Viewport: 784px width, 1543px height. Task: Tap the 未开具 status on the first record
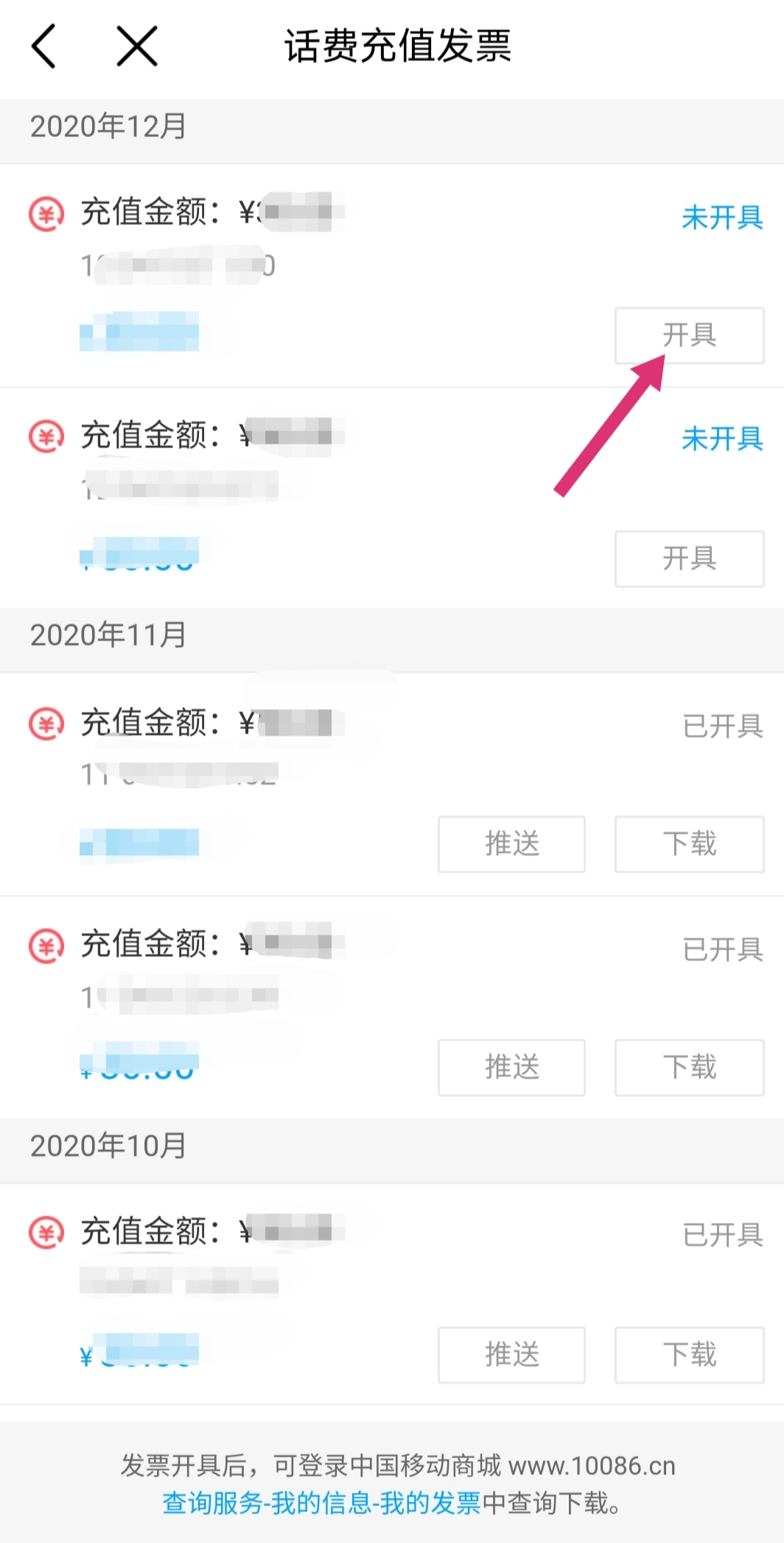point(723,216)
